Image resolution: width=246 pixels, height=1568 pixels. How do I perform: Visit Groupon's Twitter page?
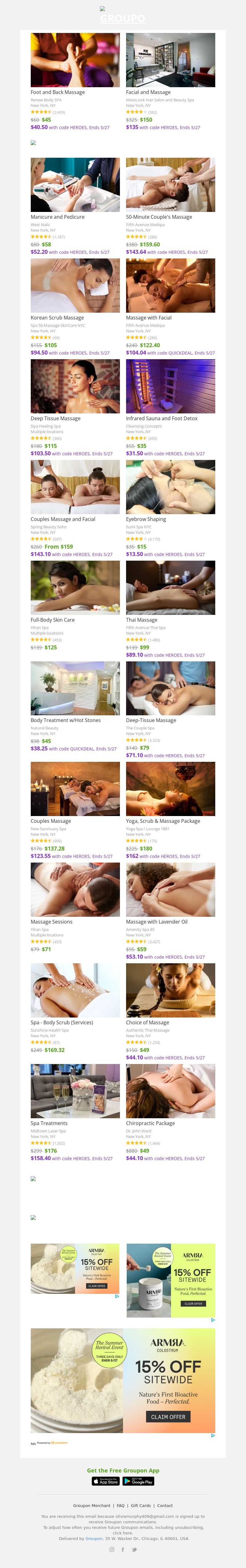click(134, 1549)
